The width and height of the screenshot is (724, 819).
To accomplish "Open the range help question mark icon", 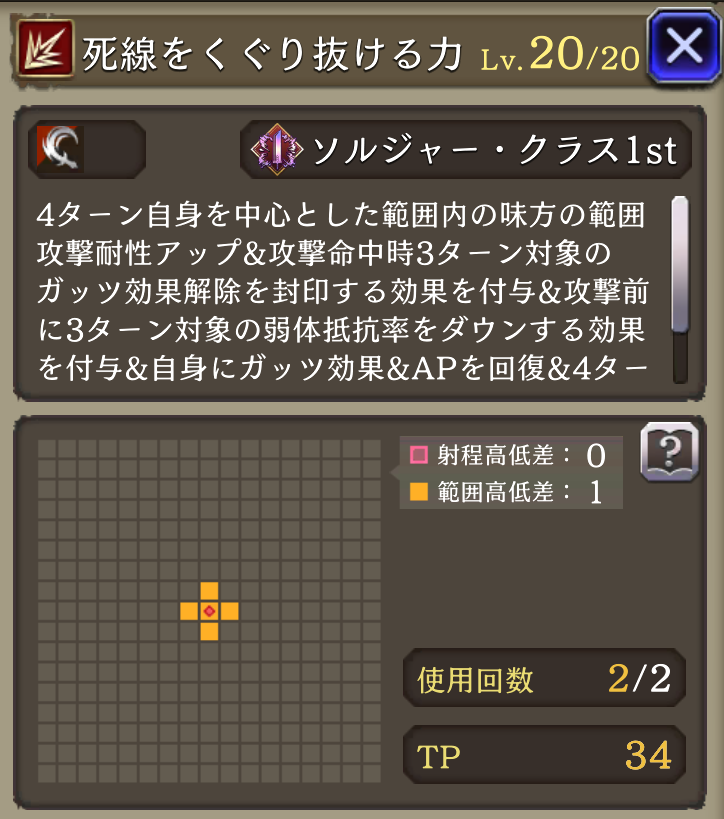I will 668,453.
